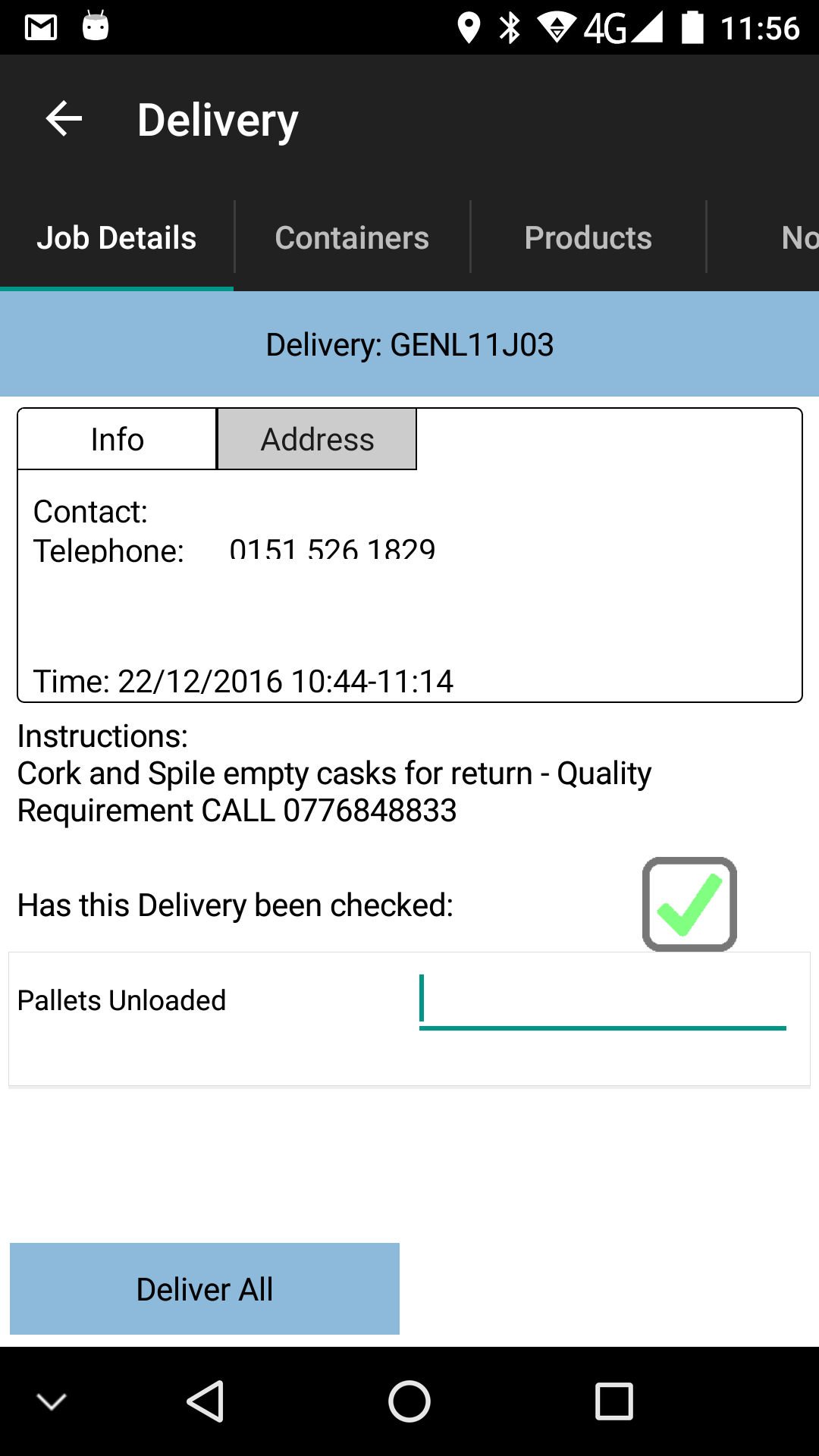The image size is (819, 1456).
Task: Go to the Android home screen
Action: pos(409,1401)
